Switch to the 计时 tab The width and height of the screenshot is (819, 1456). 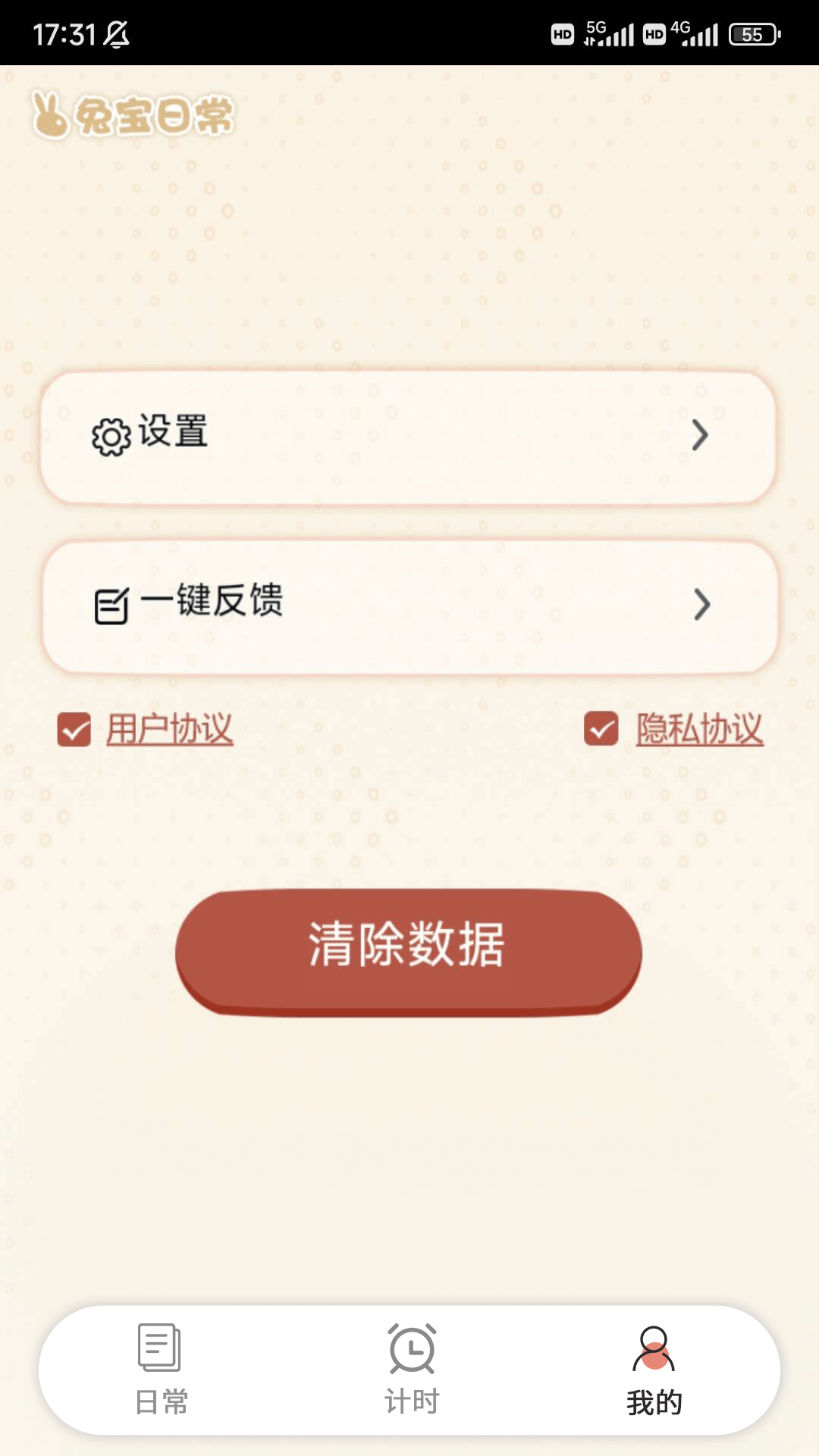411,1370
